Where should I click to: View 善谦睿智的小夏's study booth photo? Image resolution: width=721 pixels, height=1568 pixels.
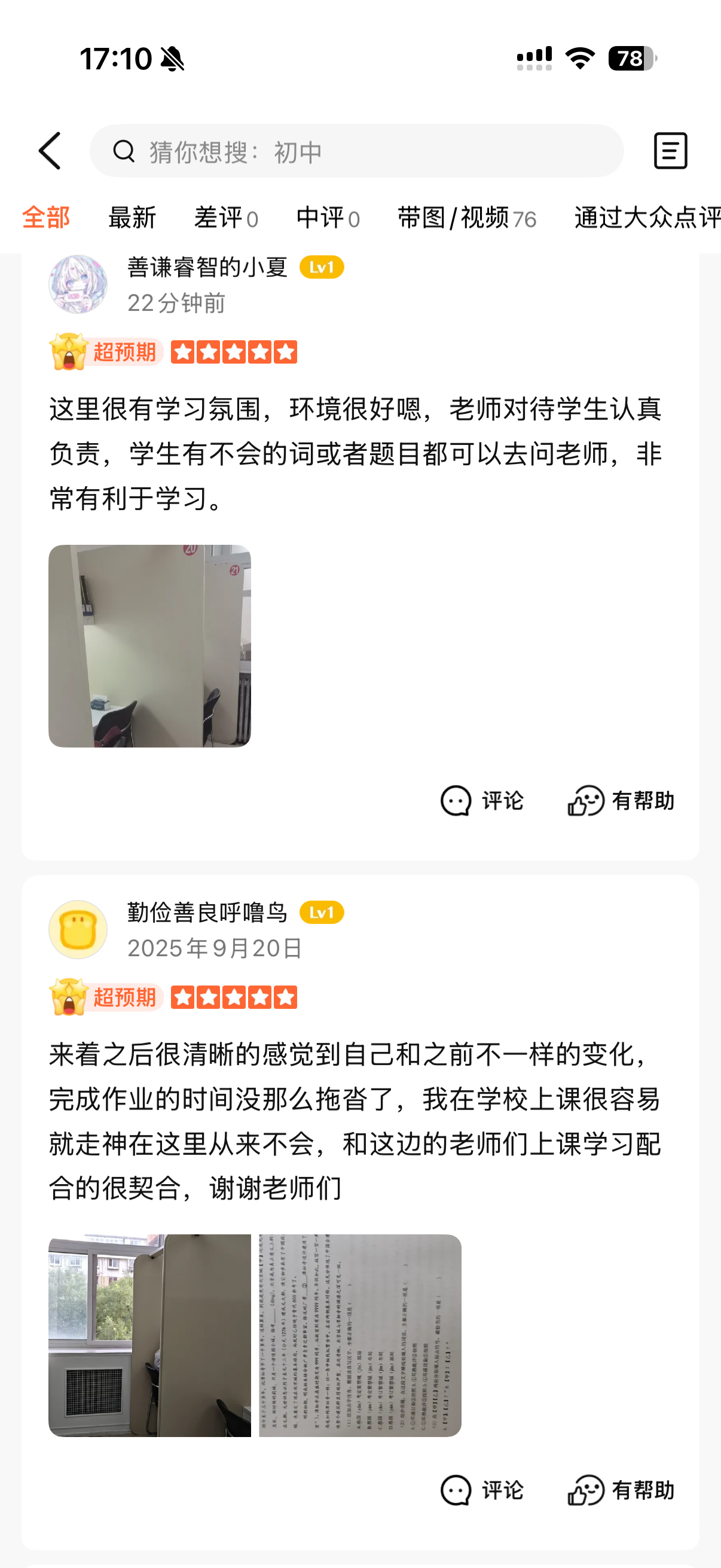(x=149, y=646)
